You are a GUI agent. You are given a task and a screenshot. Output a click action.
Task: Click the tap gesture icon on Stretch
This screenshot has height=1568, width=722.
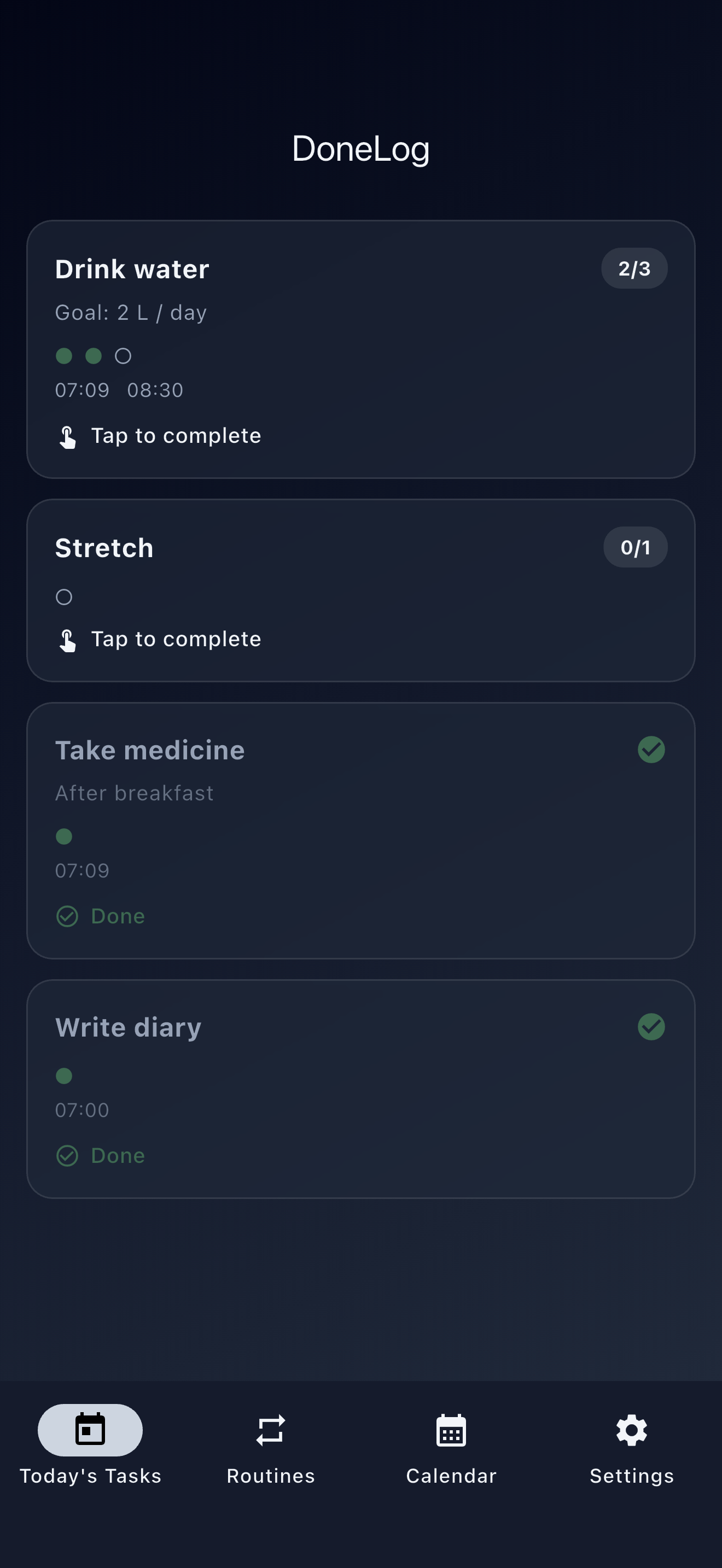click(68, 639)
